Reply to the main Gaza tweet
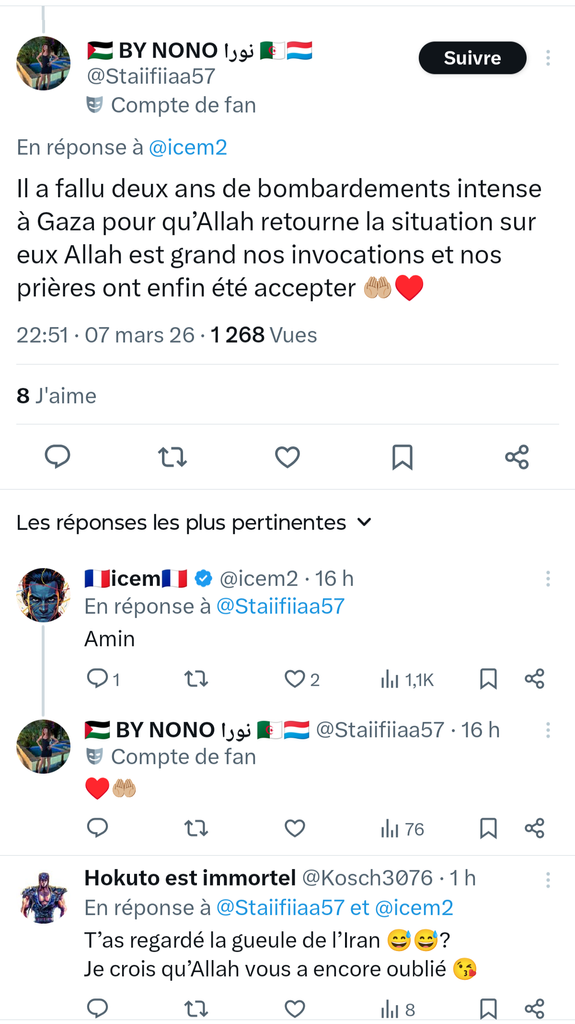Screen dimensions: 575x1024 pyautogui.click(x=58, y=456)
